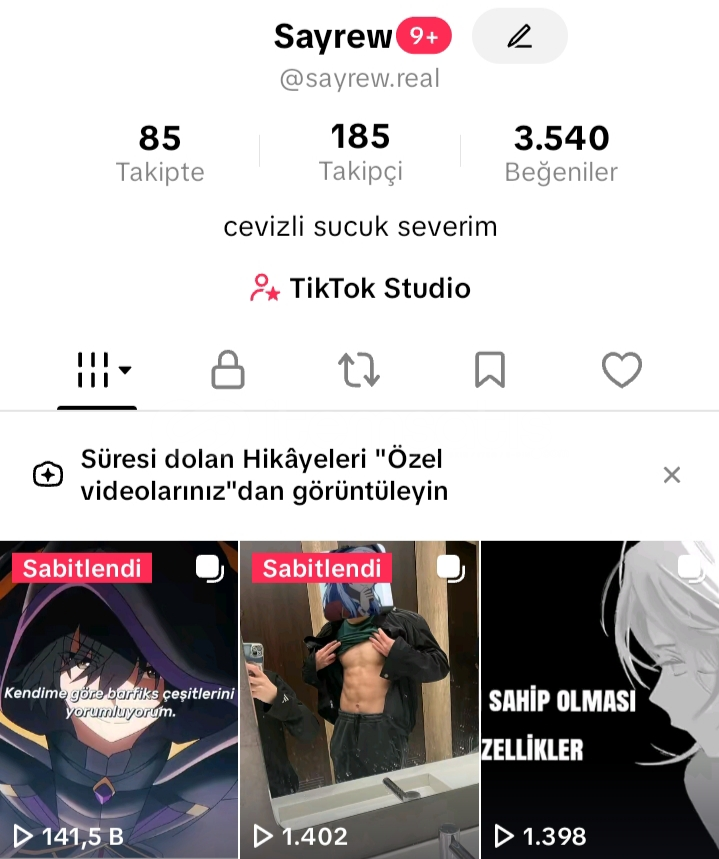Dismiss the expired stories banner
This screenshot has width=719, height=859.
672,475
